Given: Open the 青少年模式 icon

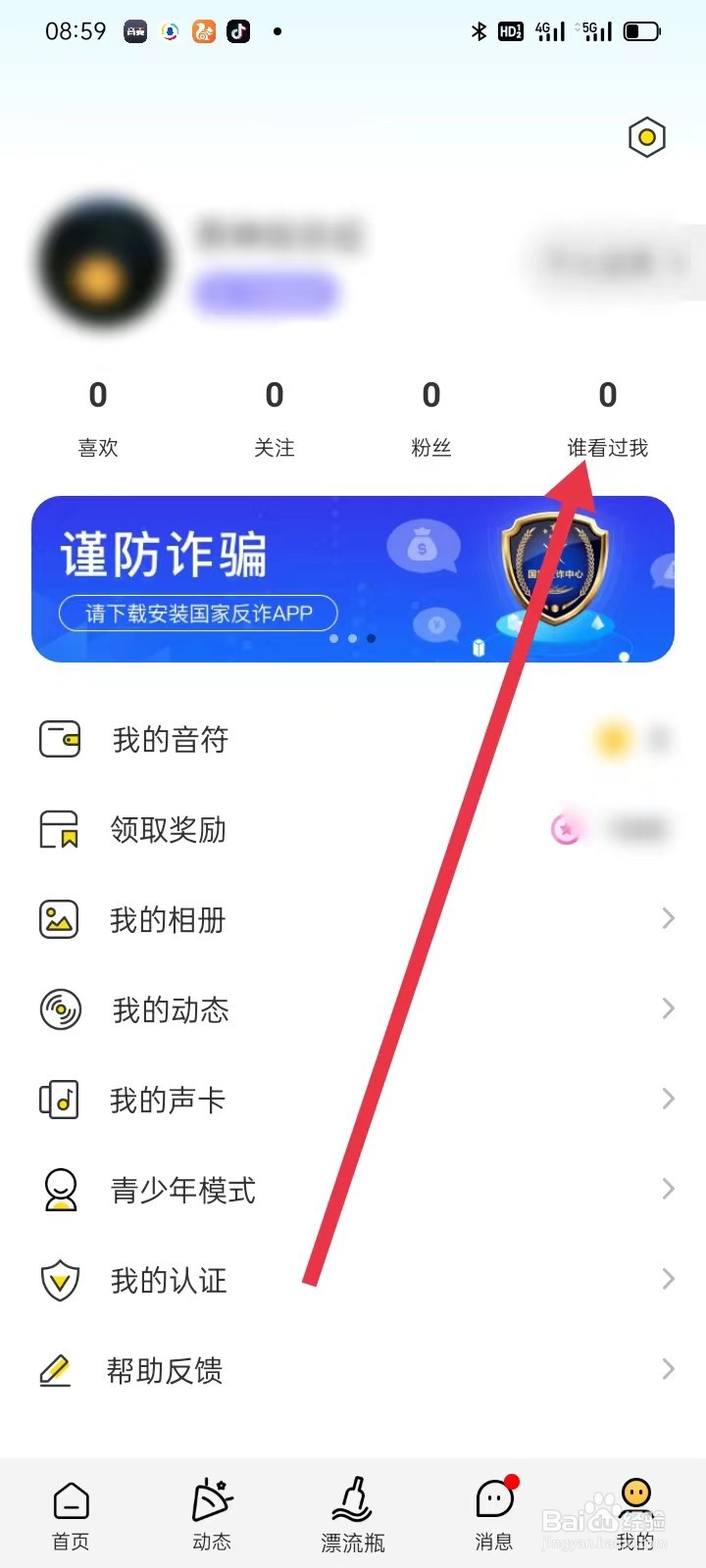Looking at the screenshot, I should coord(60,1189).
